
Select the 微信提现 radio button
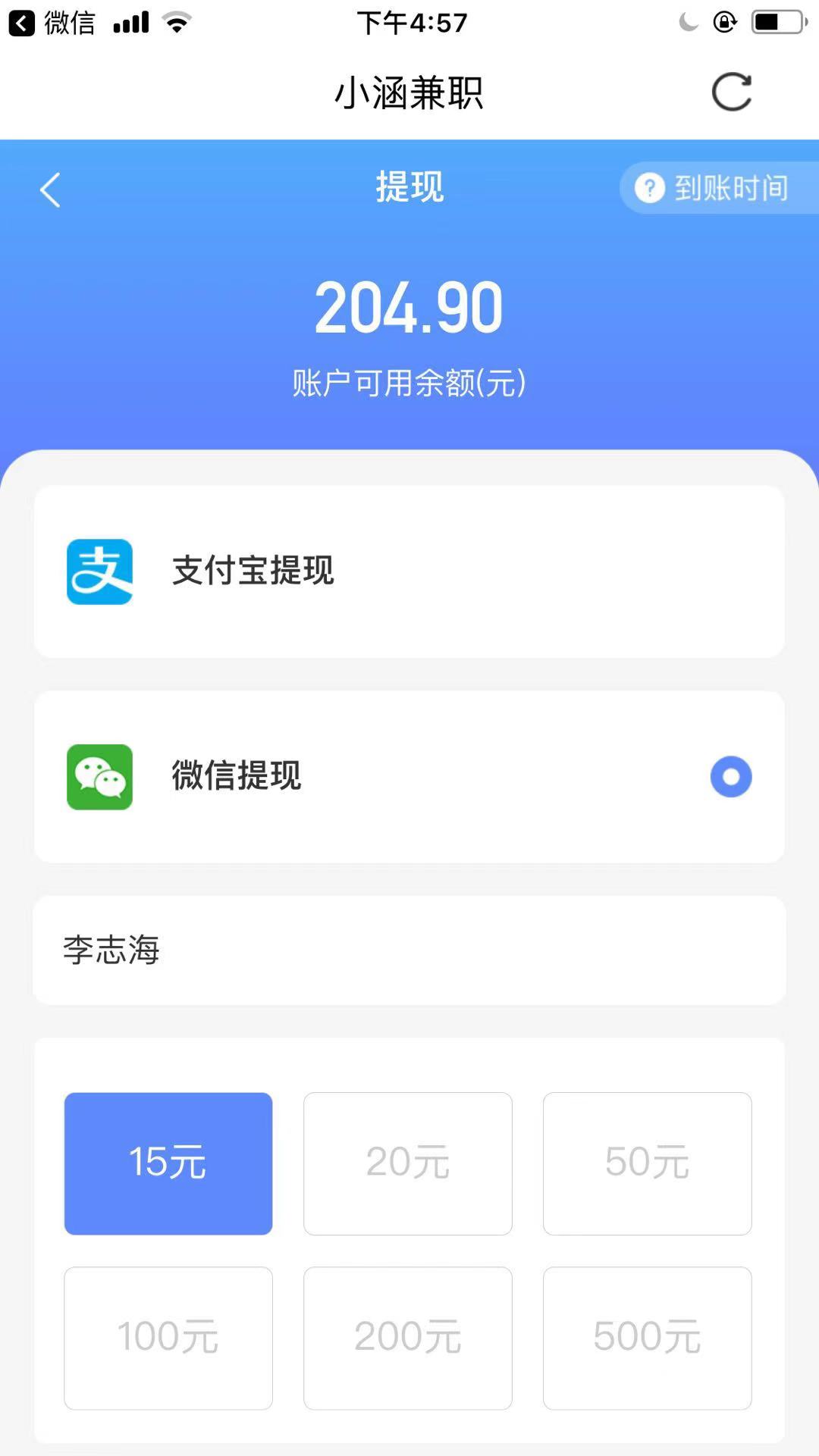(x=731, y=777)
